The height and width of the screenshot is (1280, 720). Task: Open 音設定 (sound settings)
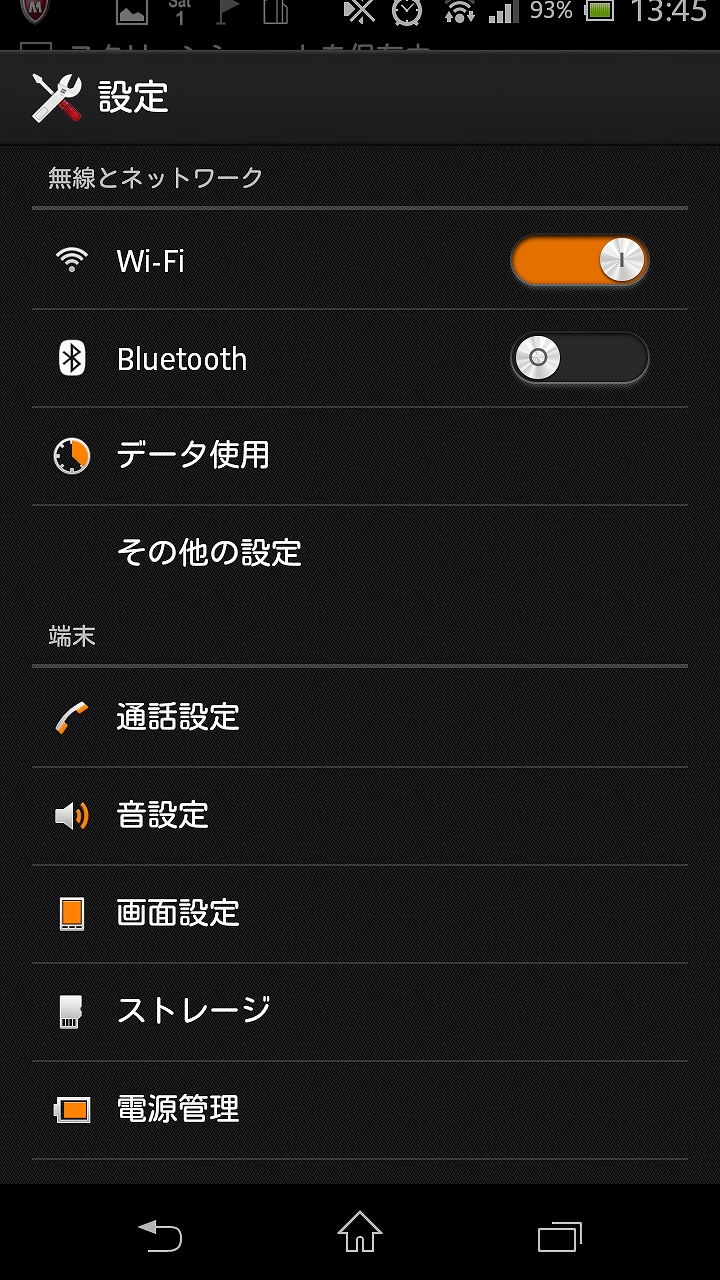[x=360, y=816]
